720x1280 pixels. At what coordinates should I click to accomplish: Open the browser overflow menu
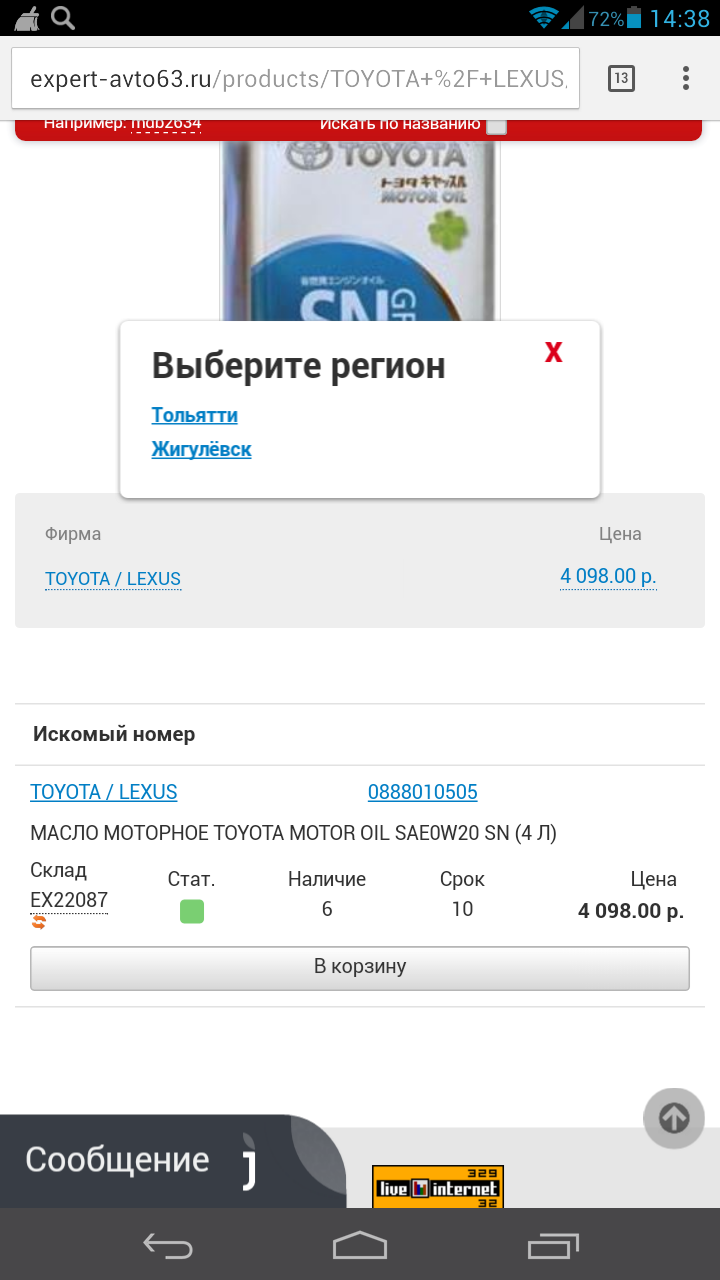(x=686, y=78)
